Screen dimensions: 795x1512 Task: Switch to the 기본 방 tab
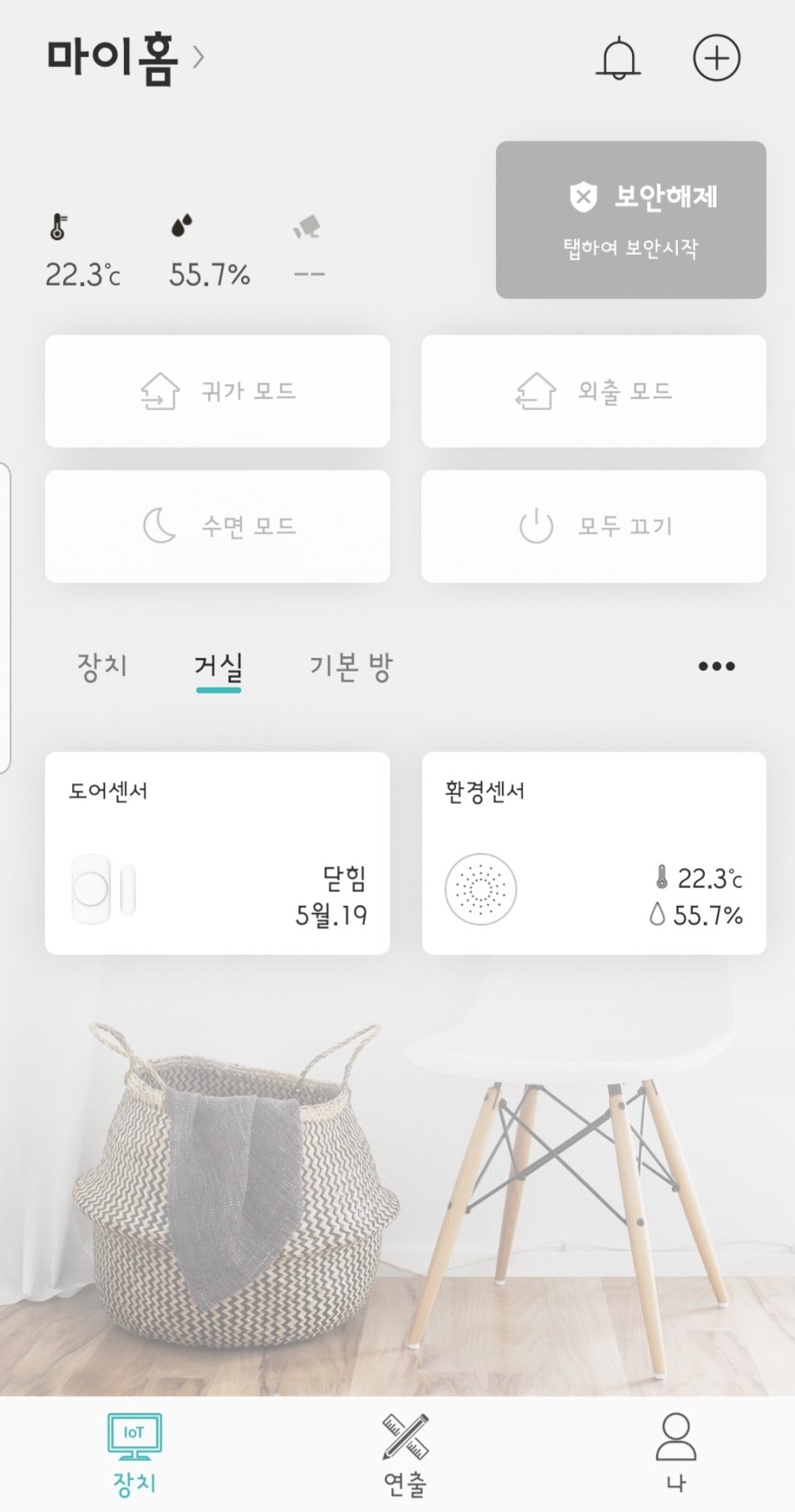[350, 666]
